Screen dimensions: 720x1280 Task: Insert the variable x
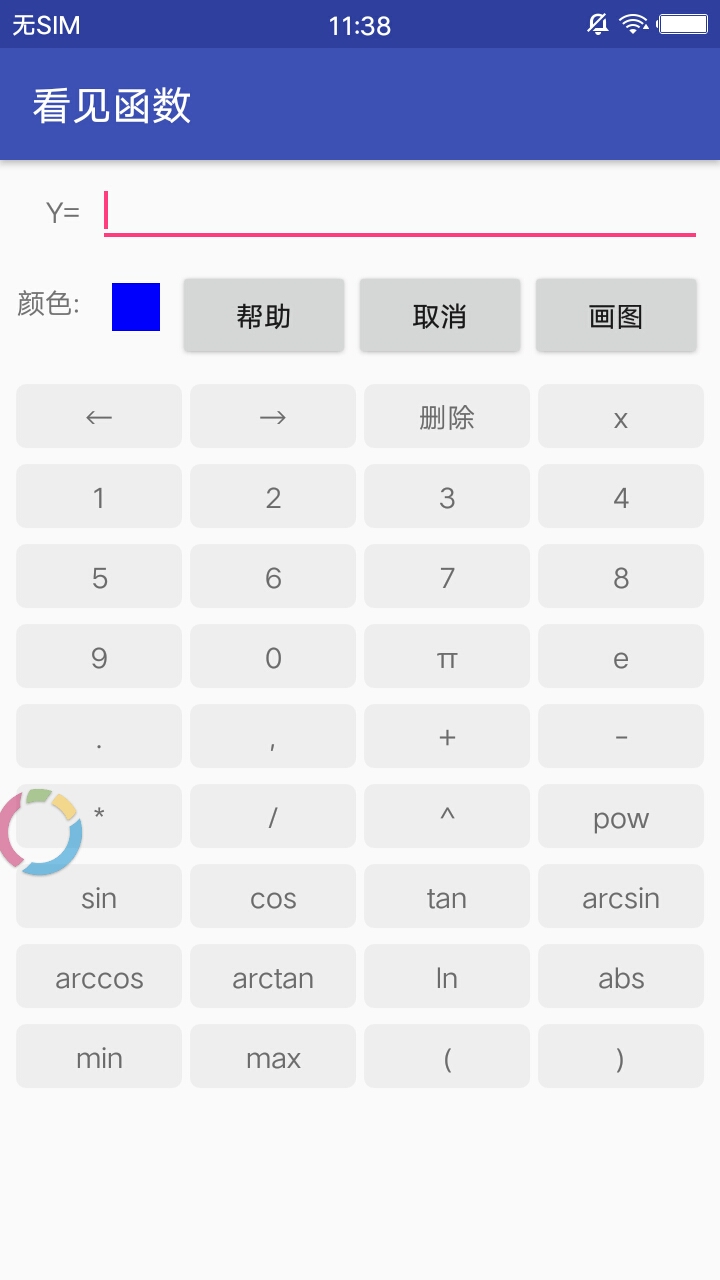[x=621, y=416]
